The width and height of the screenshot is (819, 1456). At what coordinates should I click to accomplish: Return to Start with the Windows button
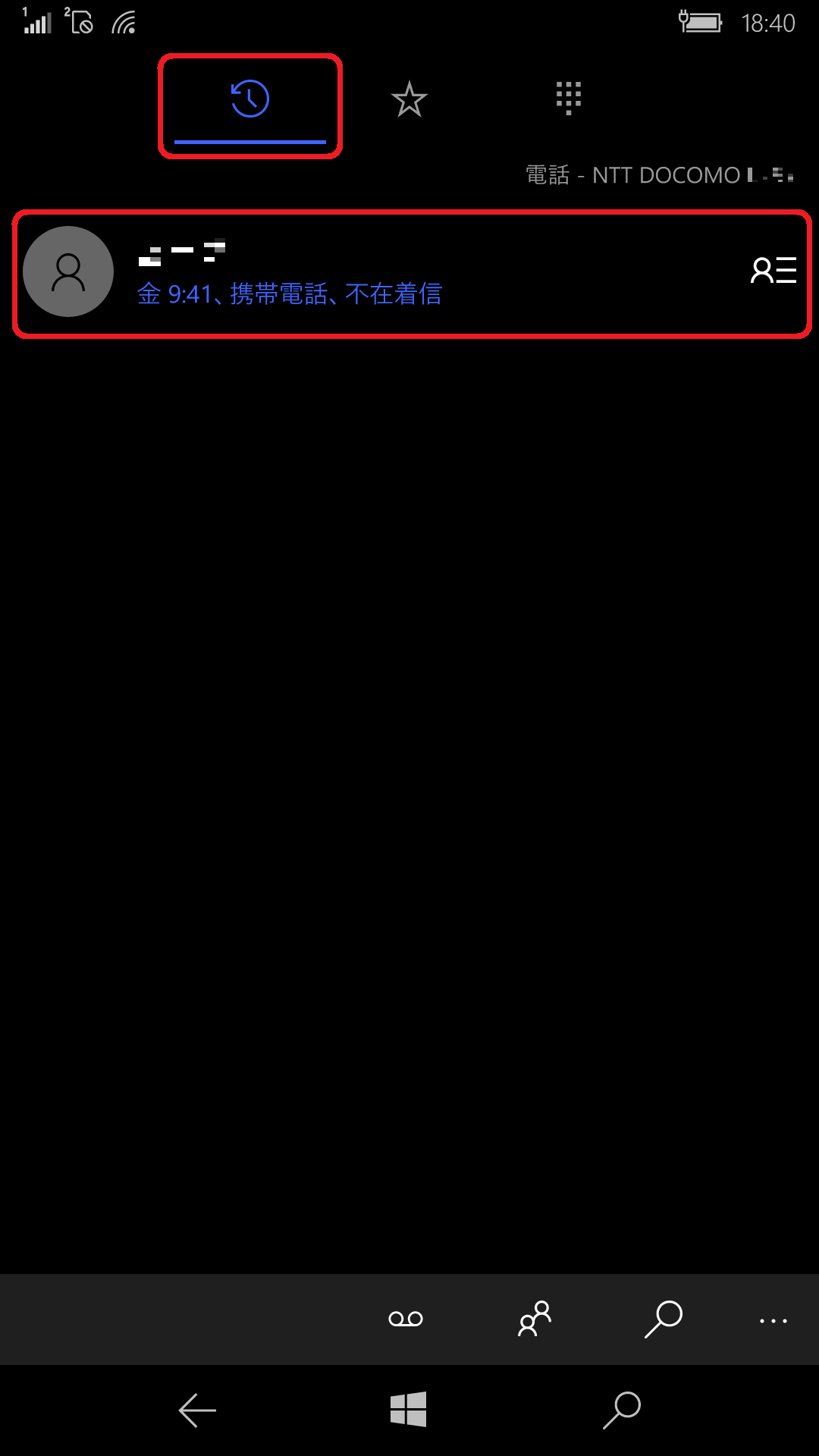point(409,1410)
